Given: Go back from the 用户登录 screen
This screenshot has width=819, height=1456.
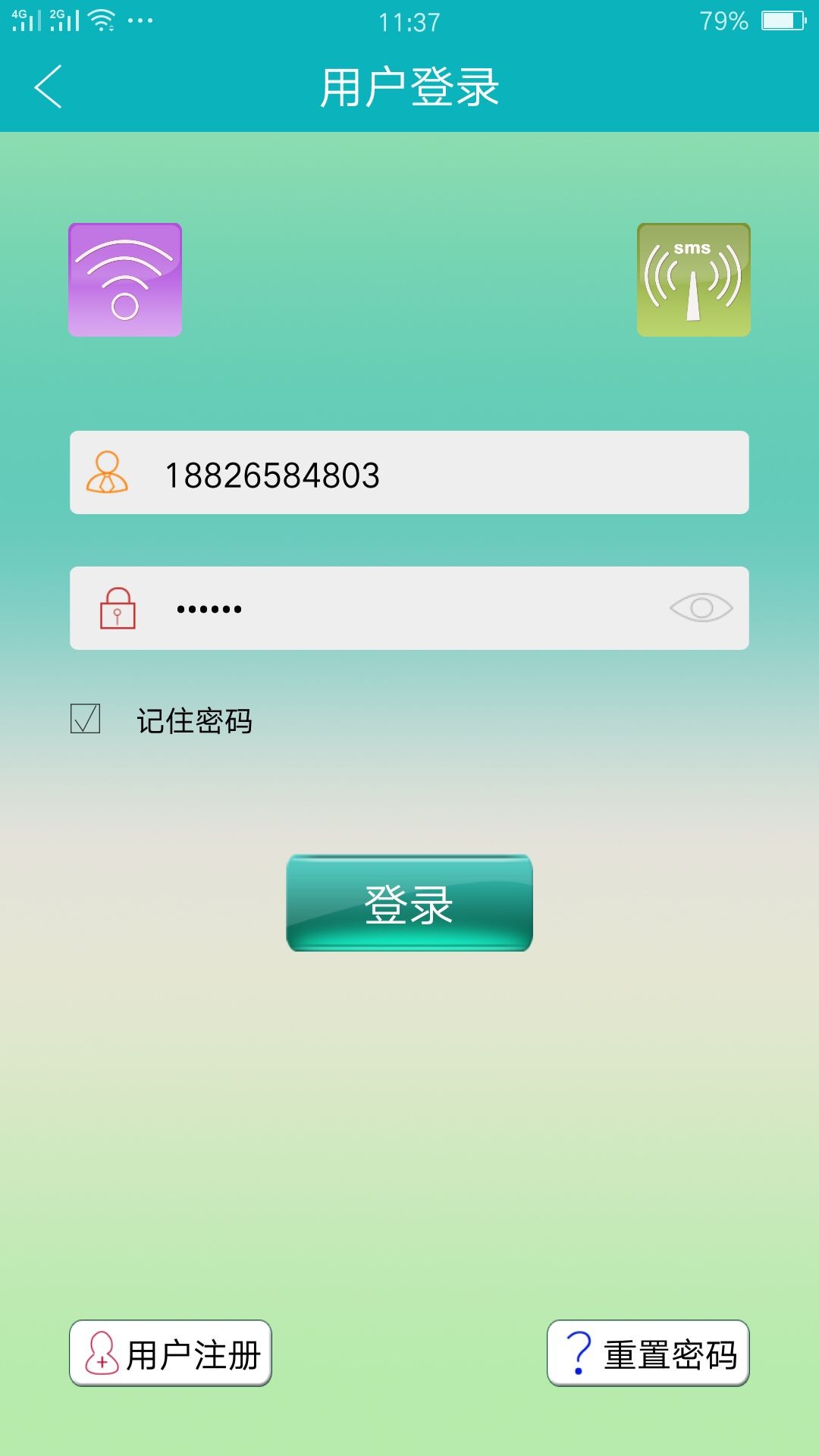Looking at the screenshot, I should click(48, 86).
